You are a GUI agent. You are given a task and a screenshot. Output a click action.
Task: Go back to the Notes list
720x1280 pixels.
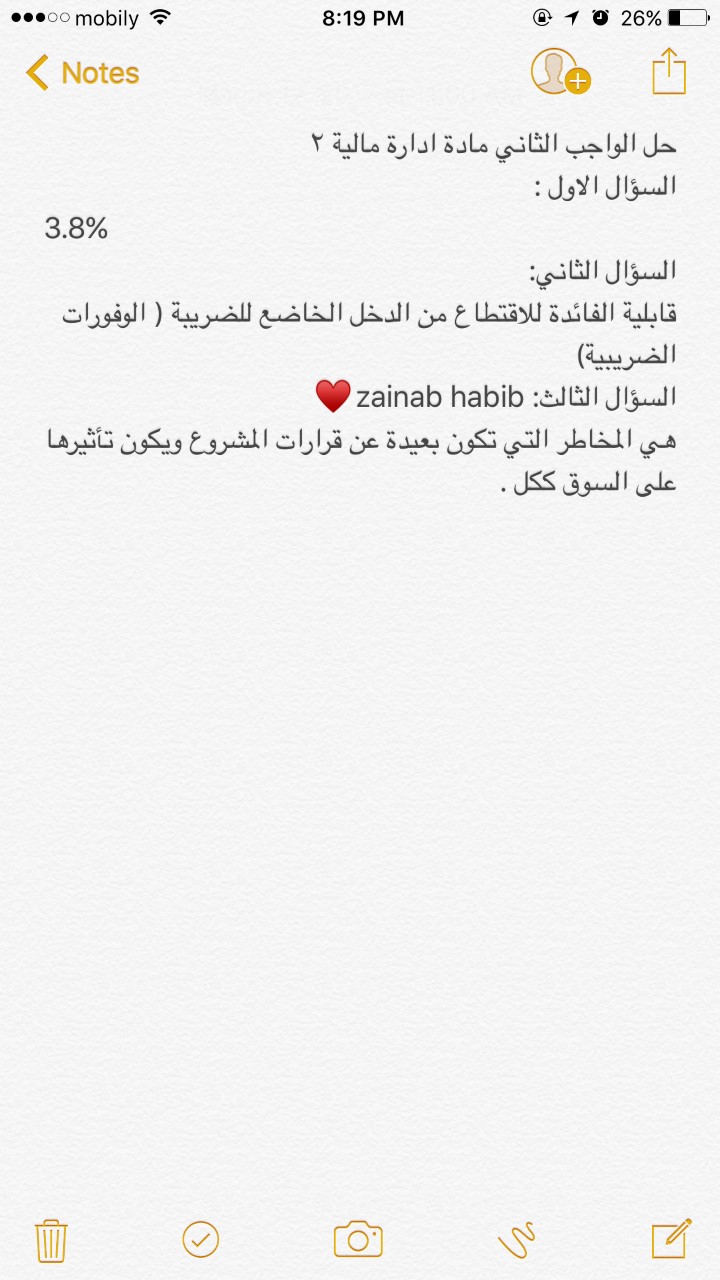click(x=82, y=73)
